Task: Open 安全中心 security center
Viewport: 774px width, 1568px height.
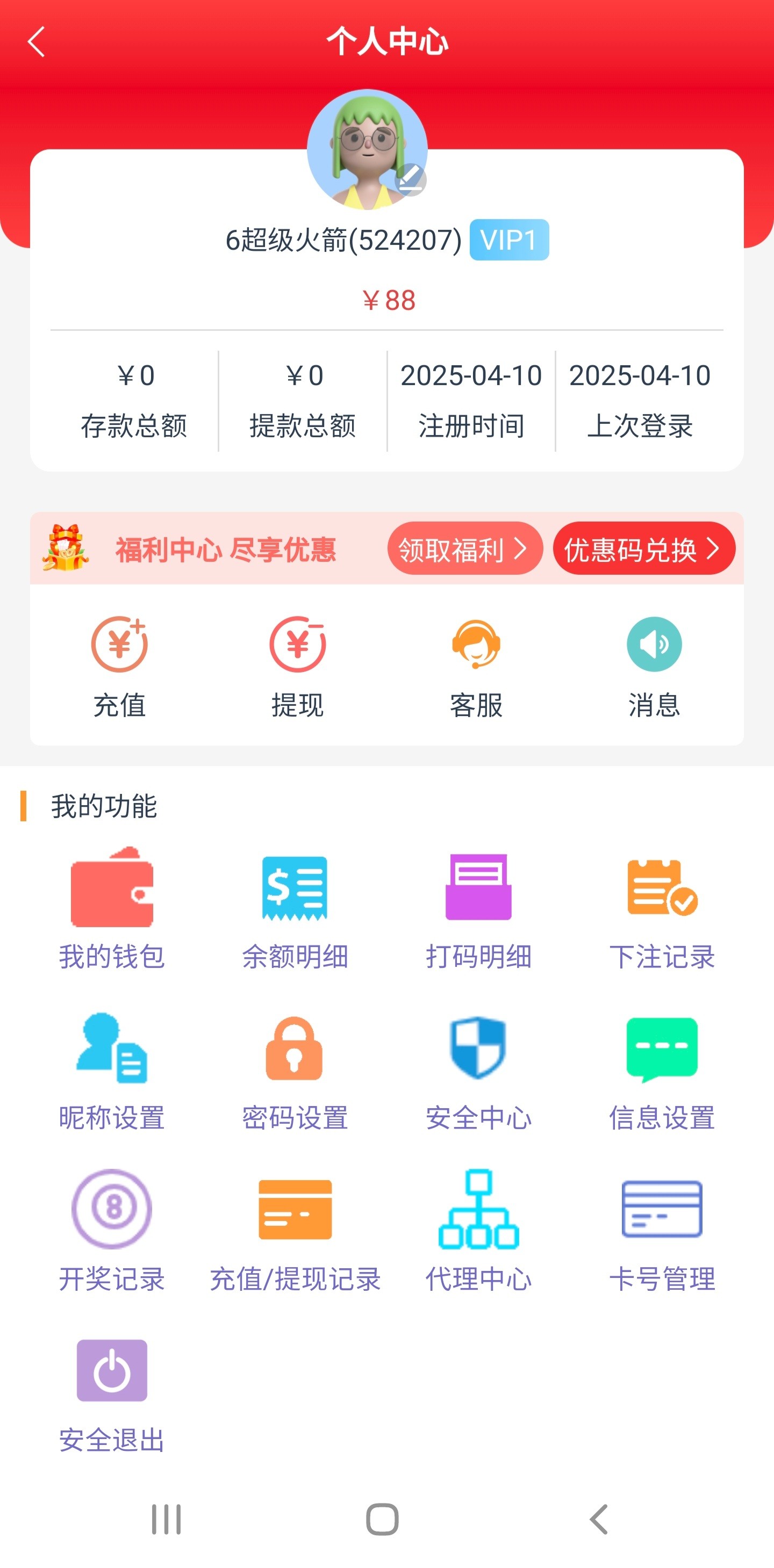Action: pos(479,1070)
